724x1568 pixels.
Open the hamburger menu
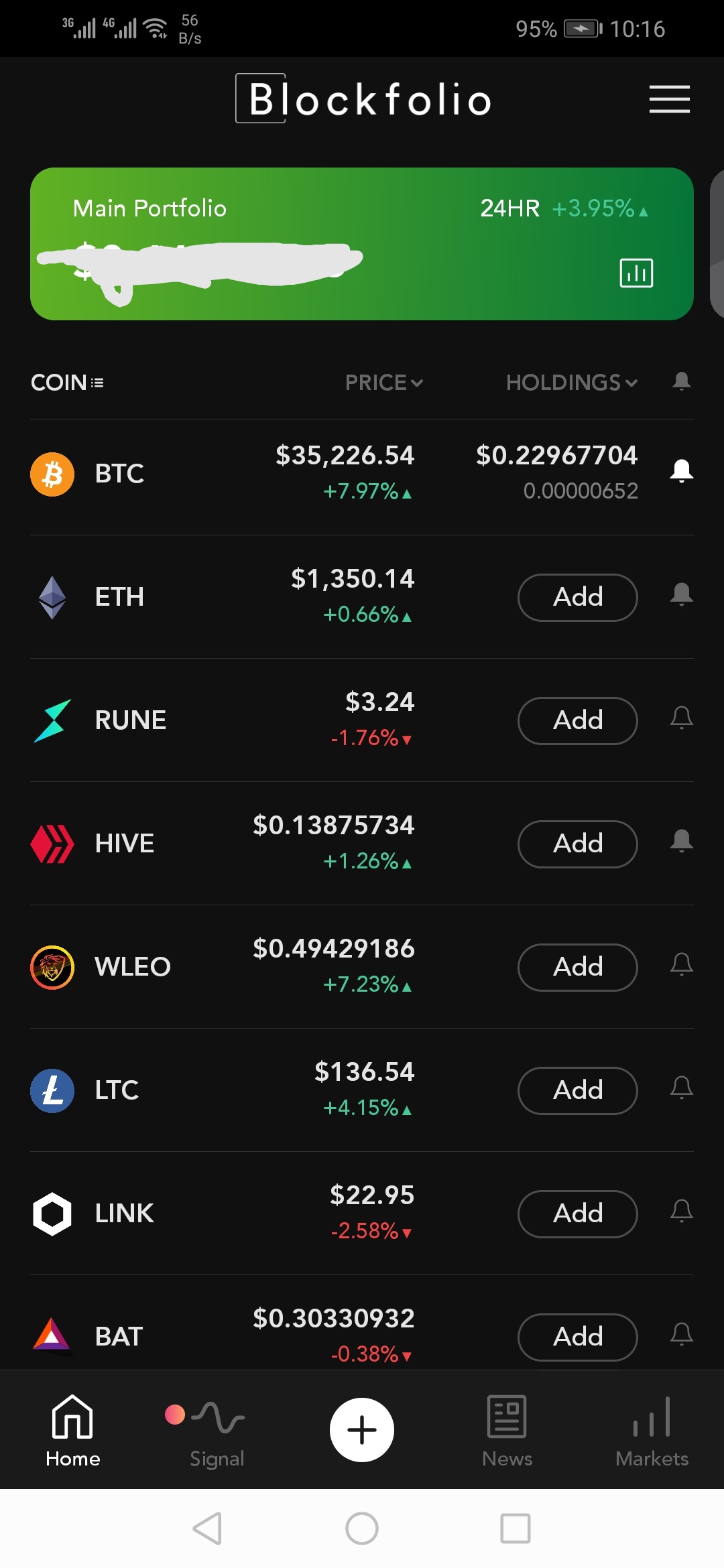[x=669, y=99]
